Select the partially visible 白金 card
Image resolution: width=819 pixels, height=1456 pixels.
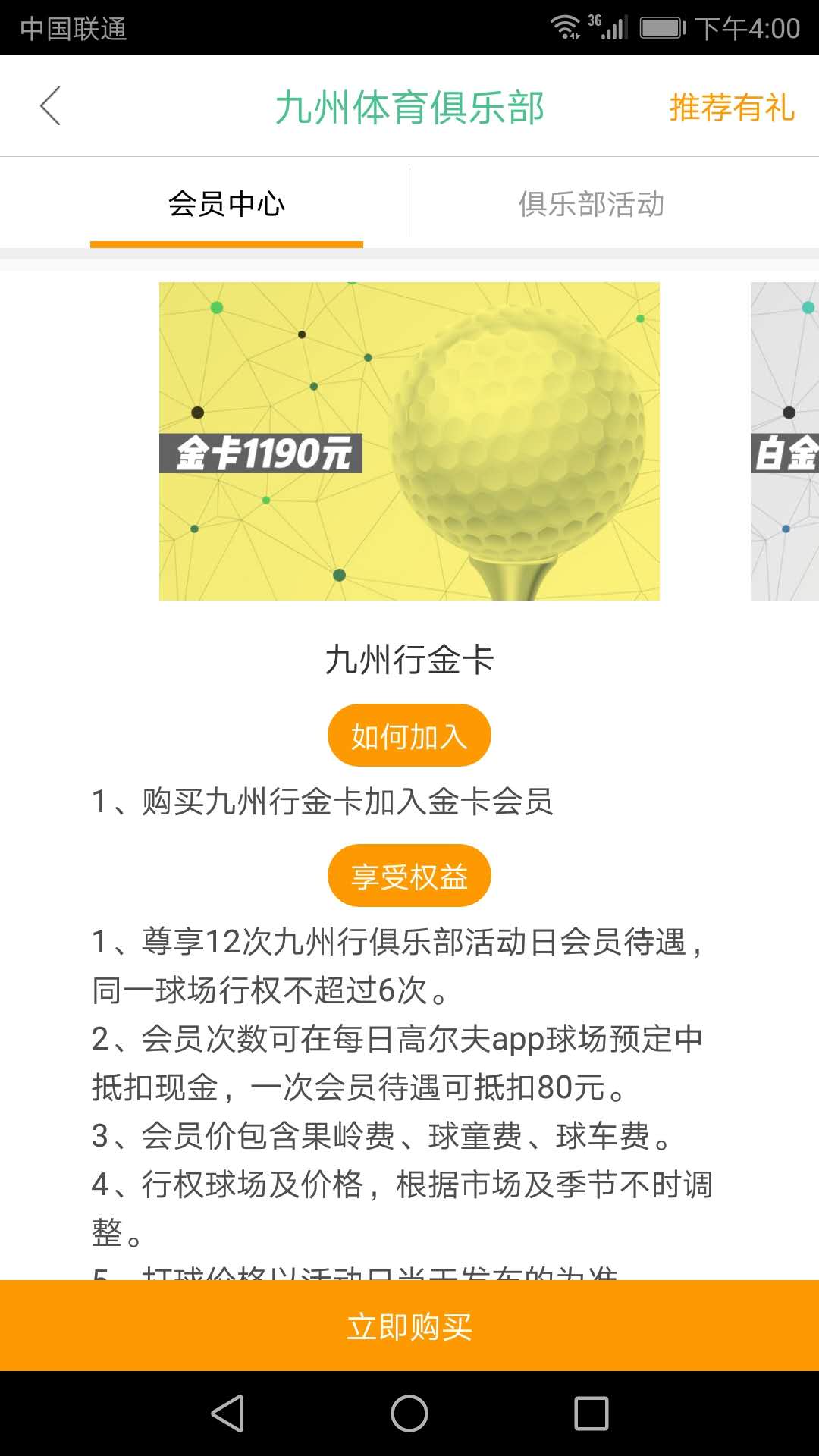[x=785, y=441]
